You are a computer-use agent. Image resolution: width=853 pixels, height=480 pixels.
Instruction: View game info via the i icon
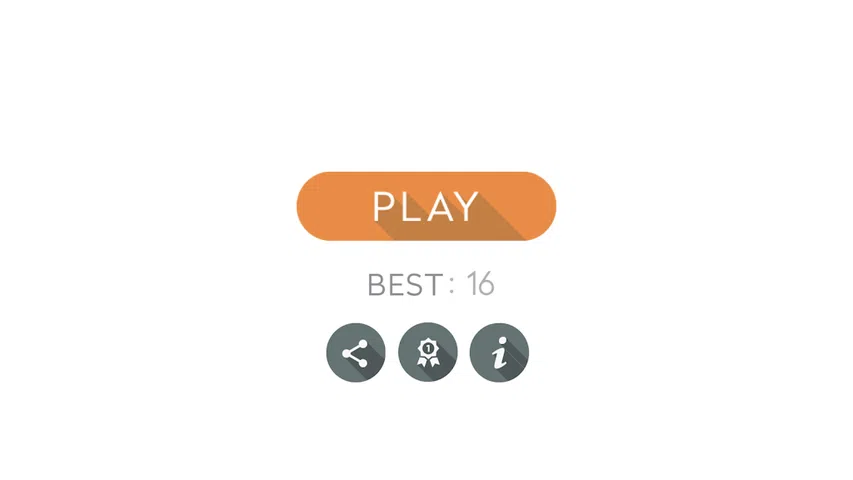click(499, 353)
